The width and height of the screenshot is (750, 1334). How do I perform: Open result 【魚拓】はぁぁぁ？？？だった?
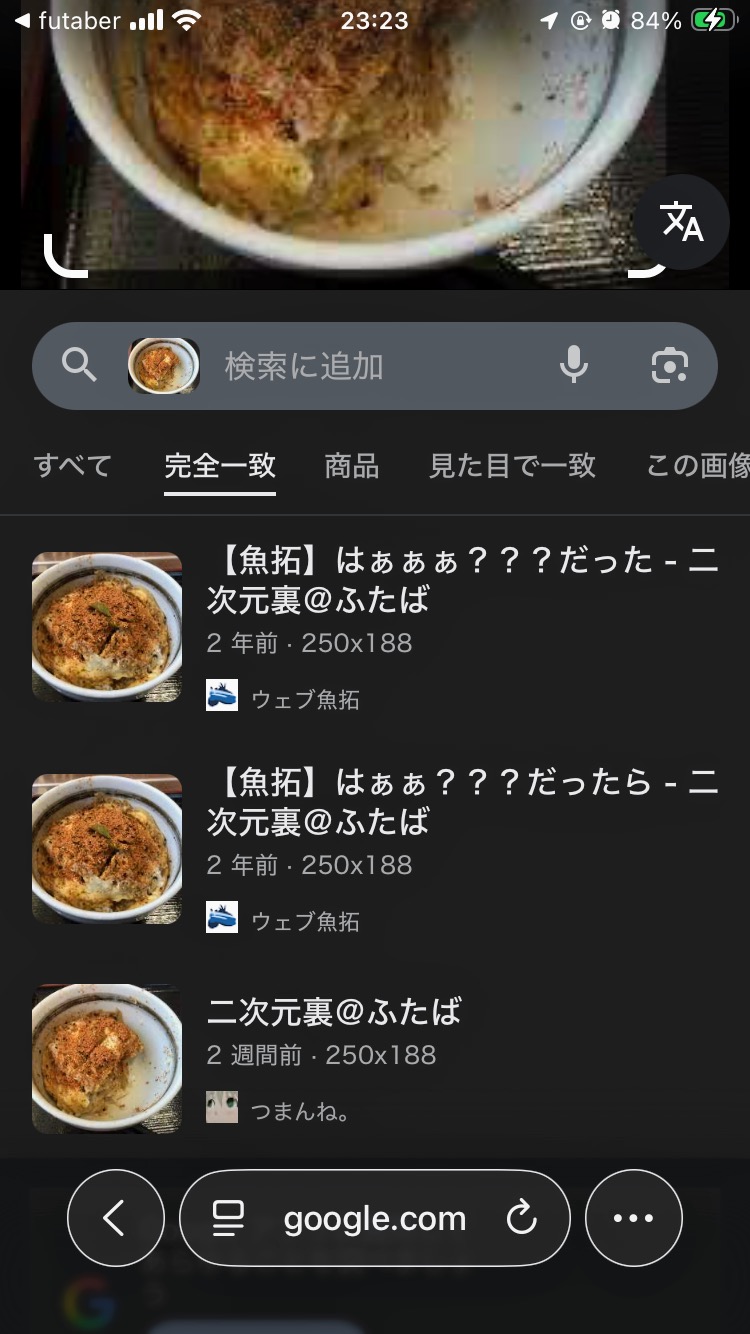[x=462, y=580]
